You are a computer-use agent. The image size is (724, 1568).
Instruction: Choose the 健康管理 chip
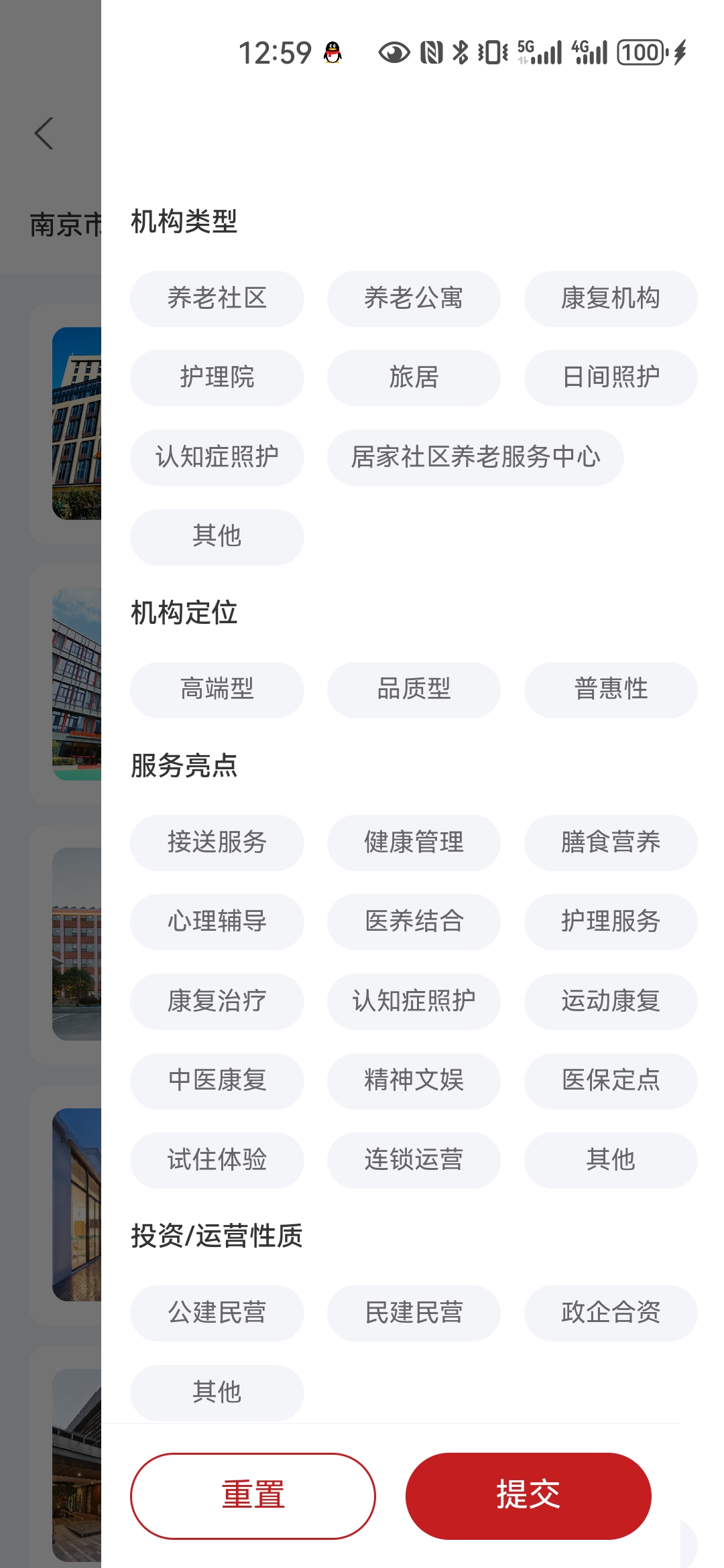point(414,842)
